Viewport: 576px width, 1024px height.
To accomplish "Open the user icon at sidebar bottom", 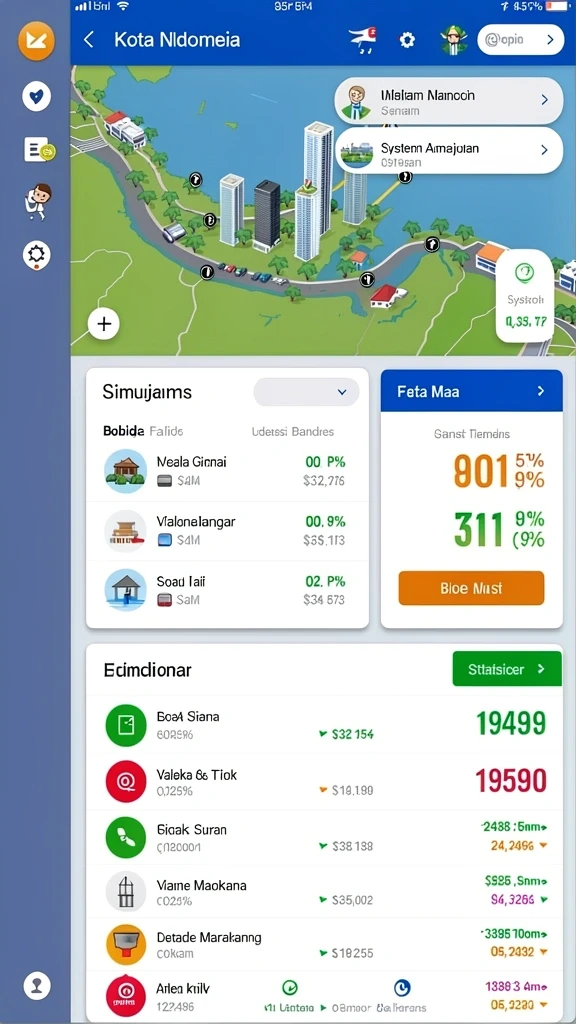I will tap(37, 985).
